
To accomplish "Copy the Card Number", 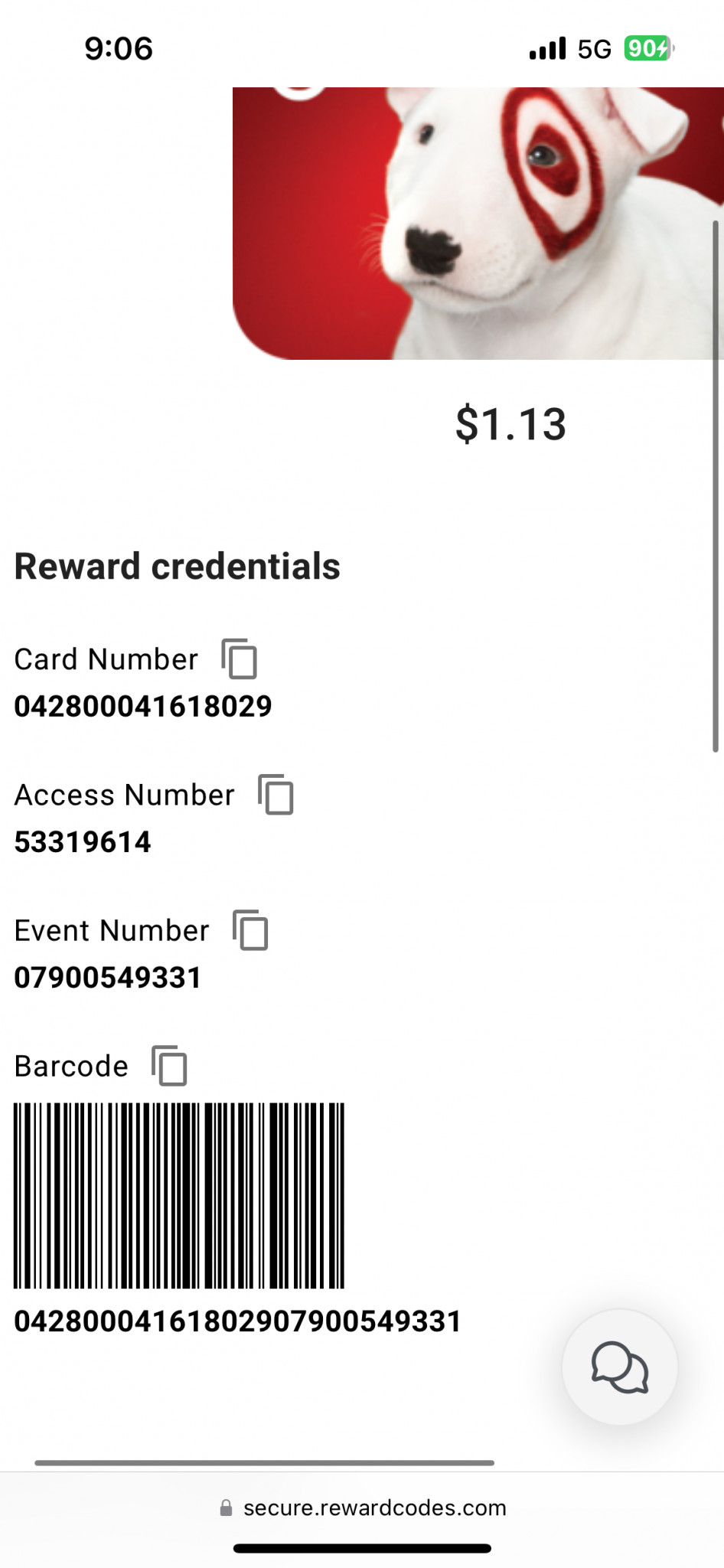I will point(240,658).
